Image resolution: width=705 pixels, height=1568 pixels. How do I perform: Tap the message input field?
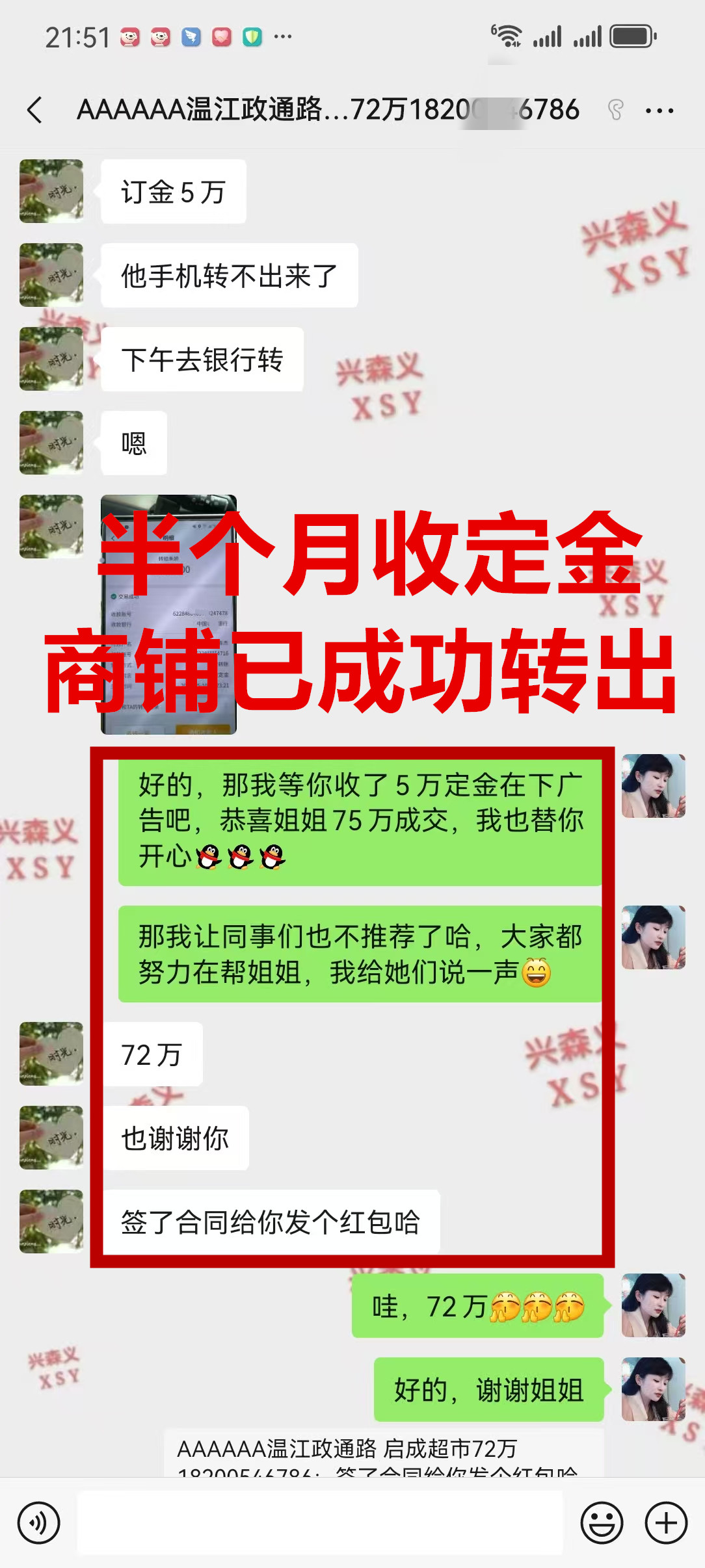(319, 1522)
